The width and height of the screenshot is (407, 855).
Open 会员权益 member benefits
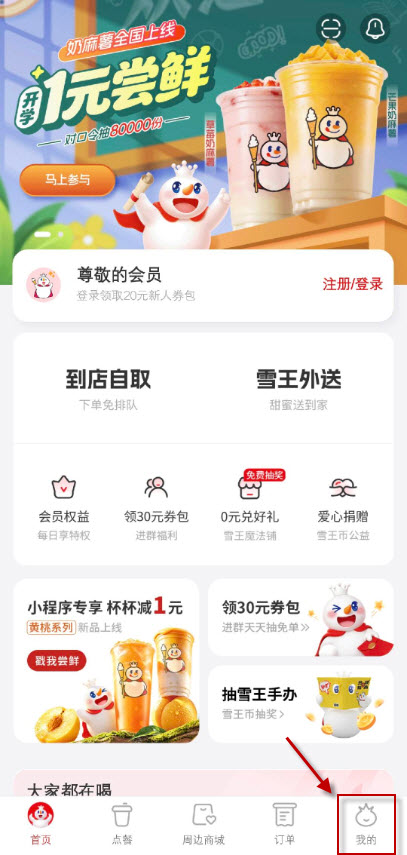64,508
